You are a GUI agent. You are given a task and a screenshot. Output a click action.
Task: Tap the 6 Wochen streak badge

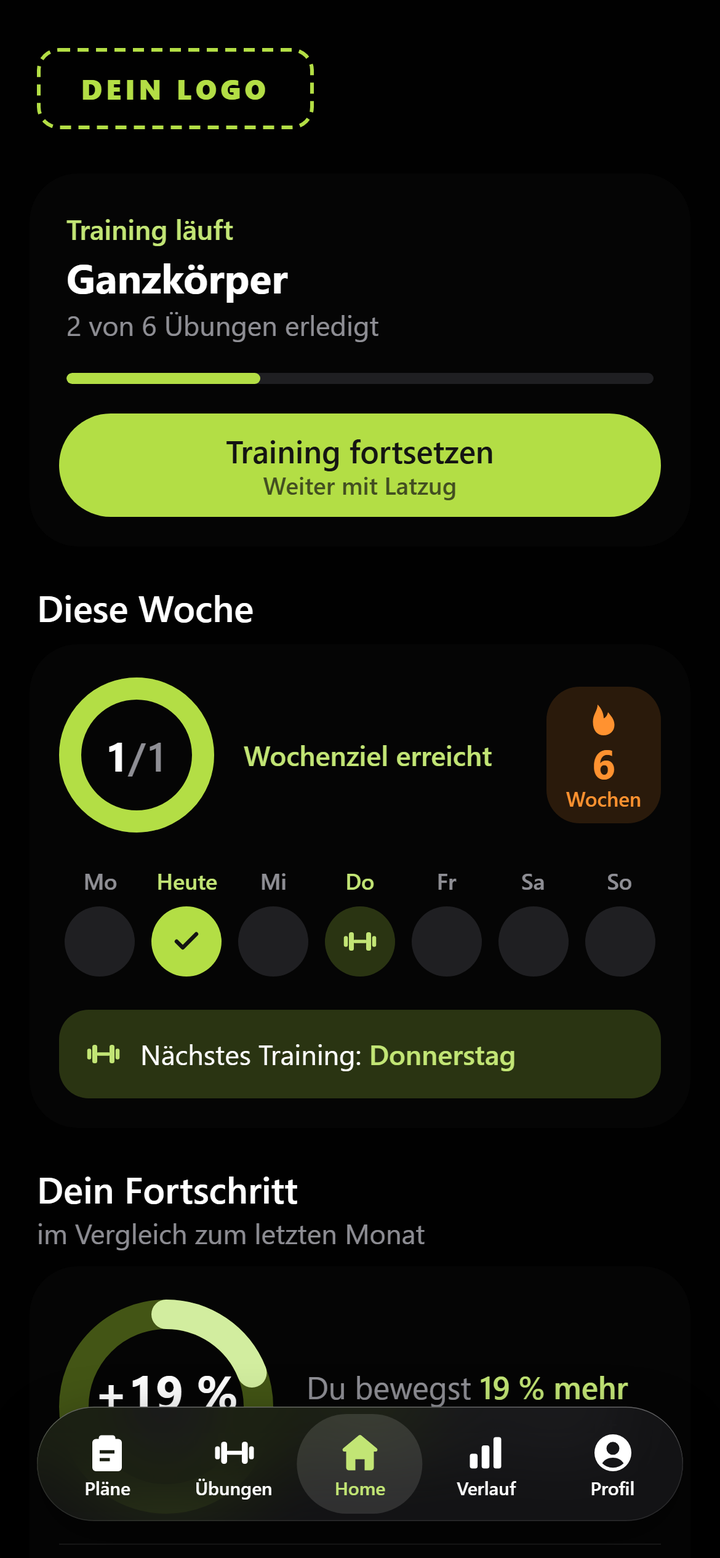[604, 755]
